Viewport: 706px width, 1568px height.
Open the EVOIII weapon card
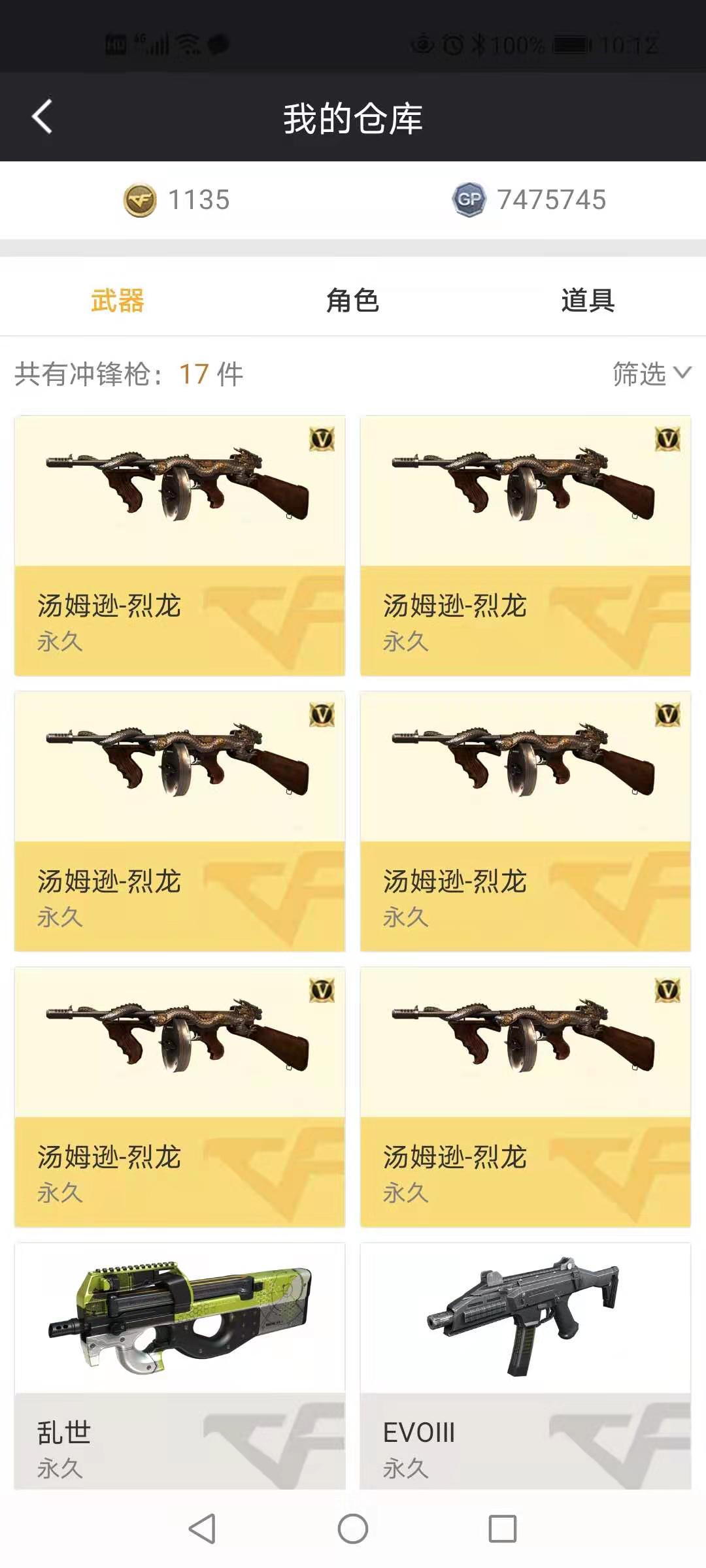(525, 1365)
